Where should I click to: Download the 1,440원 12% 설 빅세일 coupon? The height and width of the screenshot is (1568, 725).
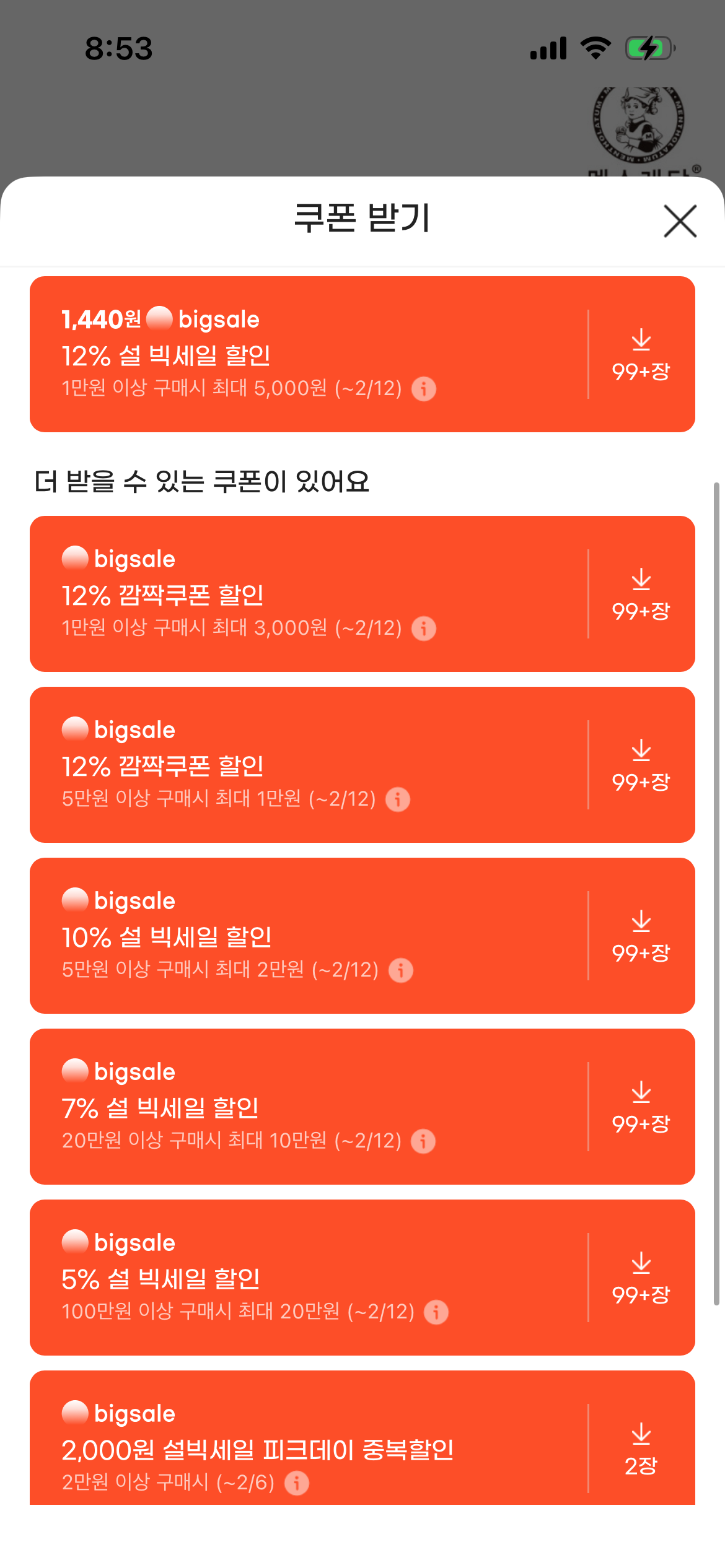click(641, 355)
